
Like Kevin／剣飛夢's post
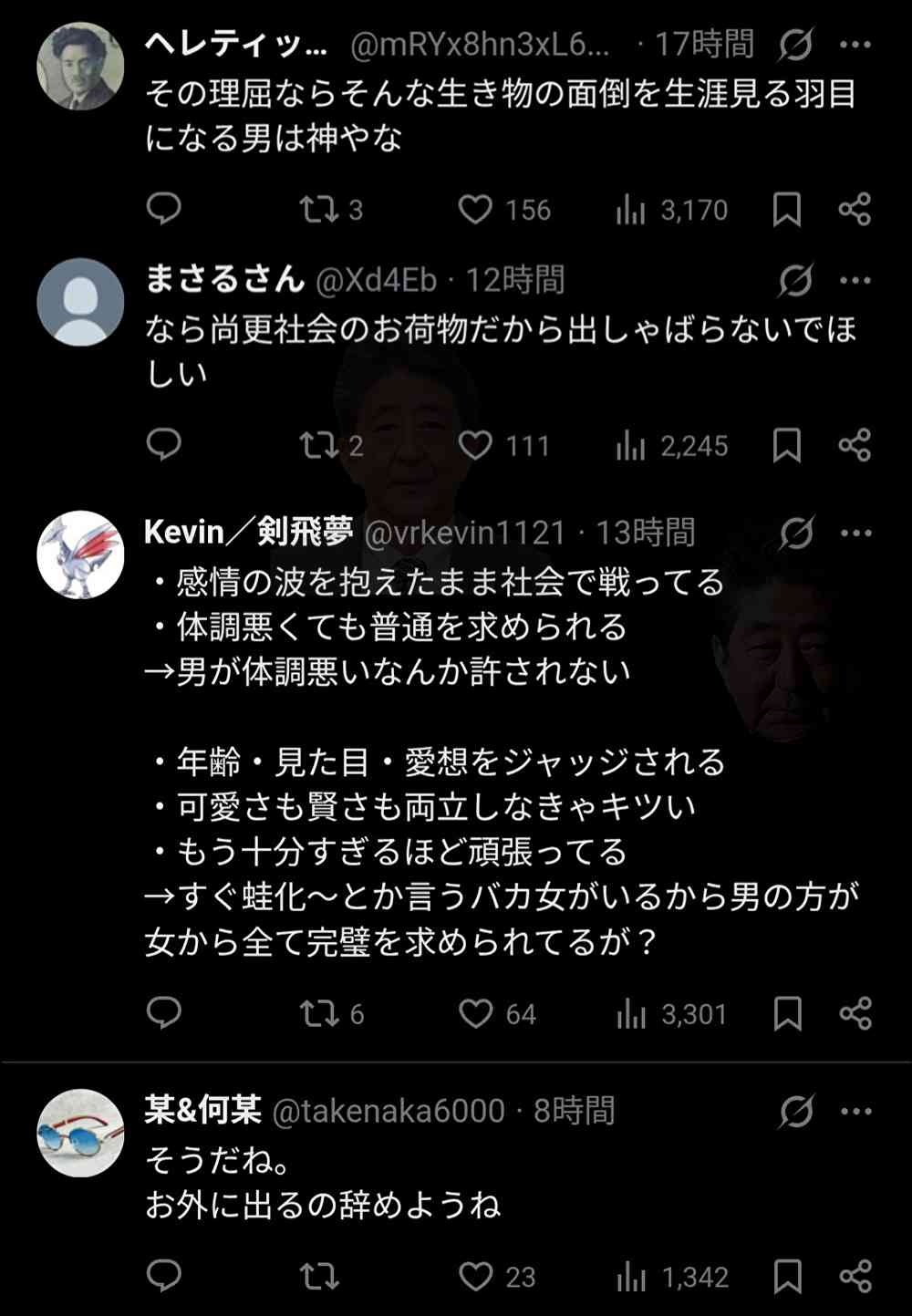(475, 1013)
